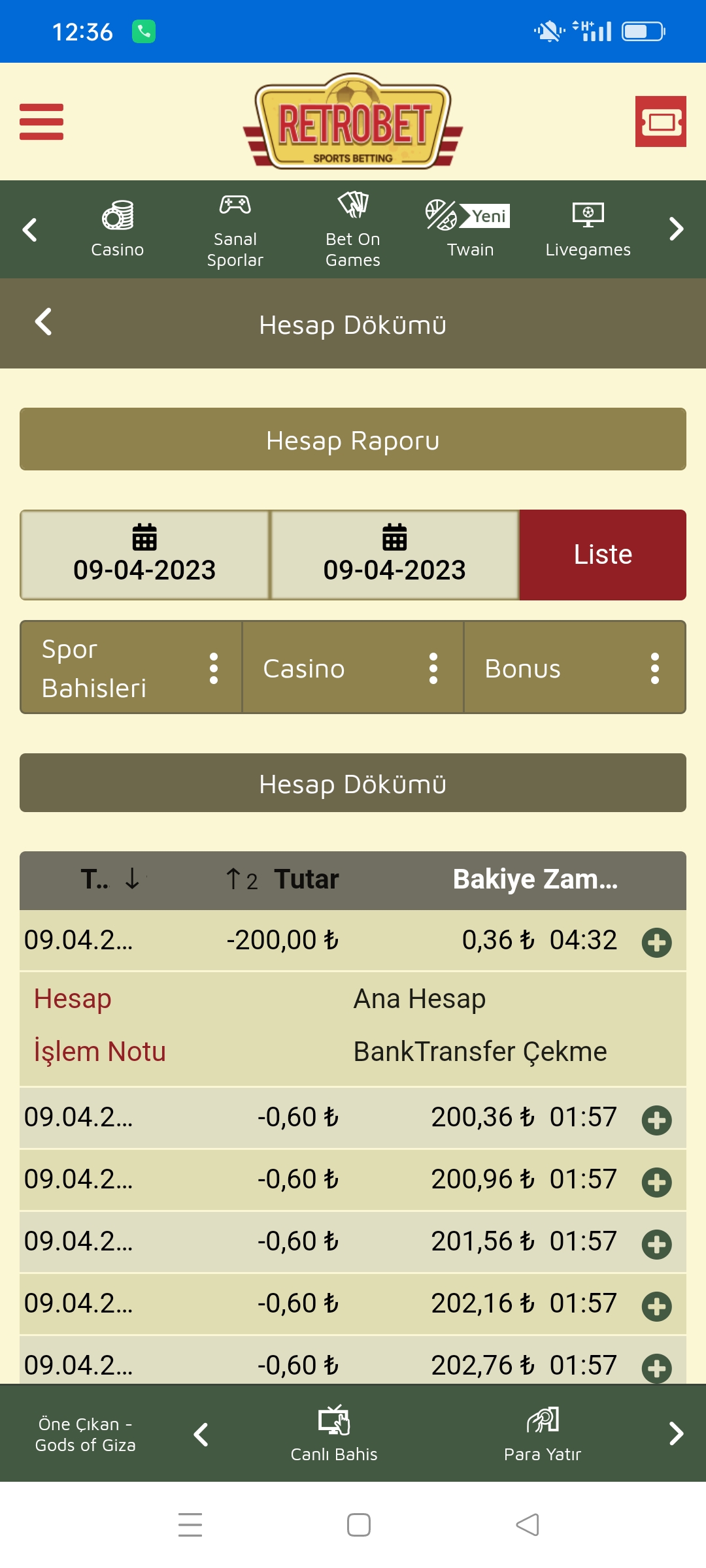
Task: Open the Twain section
Action: [469, 230]
